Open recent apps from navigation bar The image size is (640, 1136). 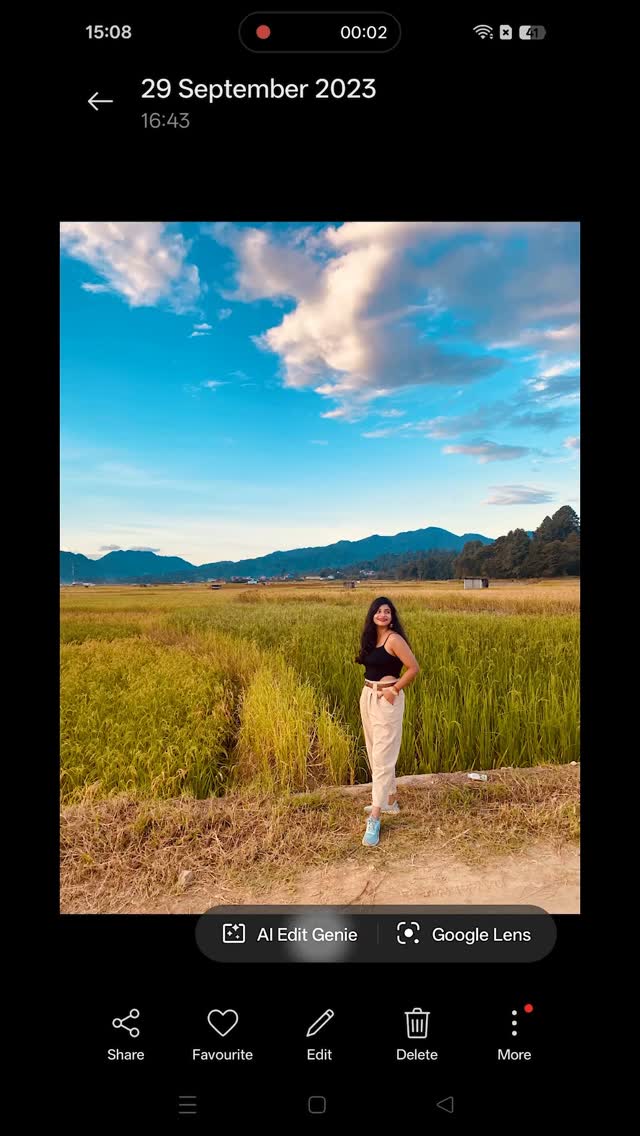188,1104
